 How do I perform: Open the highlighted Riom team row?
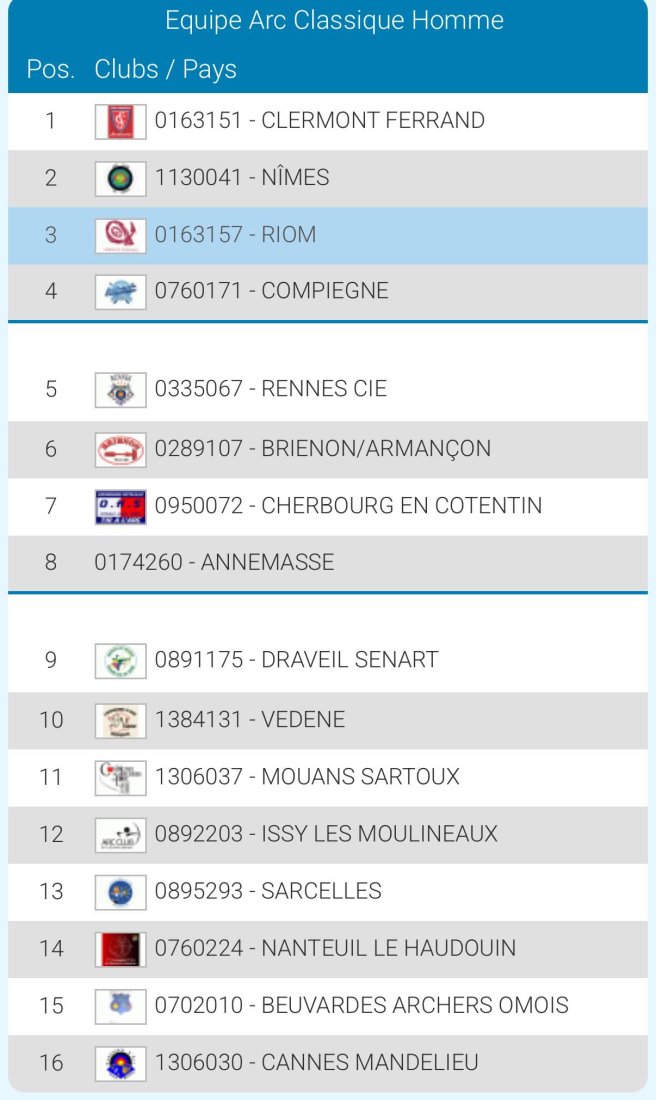click(328, 235)
